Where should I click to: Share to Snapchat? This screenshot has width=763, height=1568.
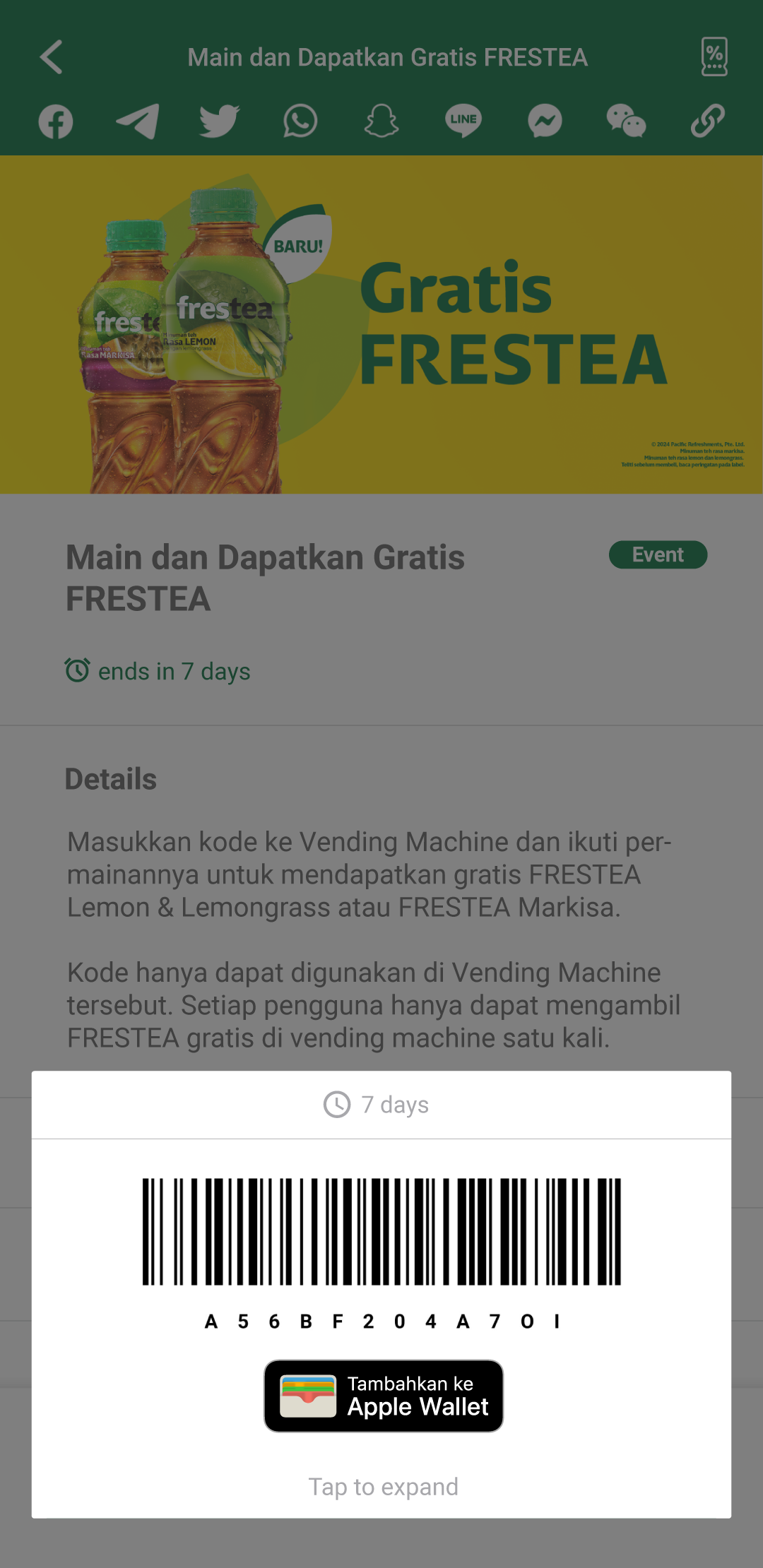tap(381, 121)
